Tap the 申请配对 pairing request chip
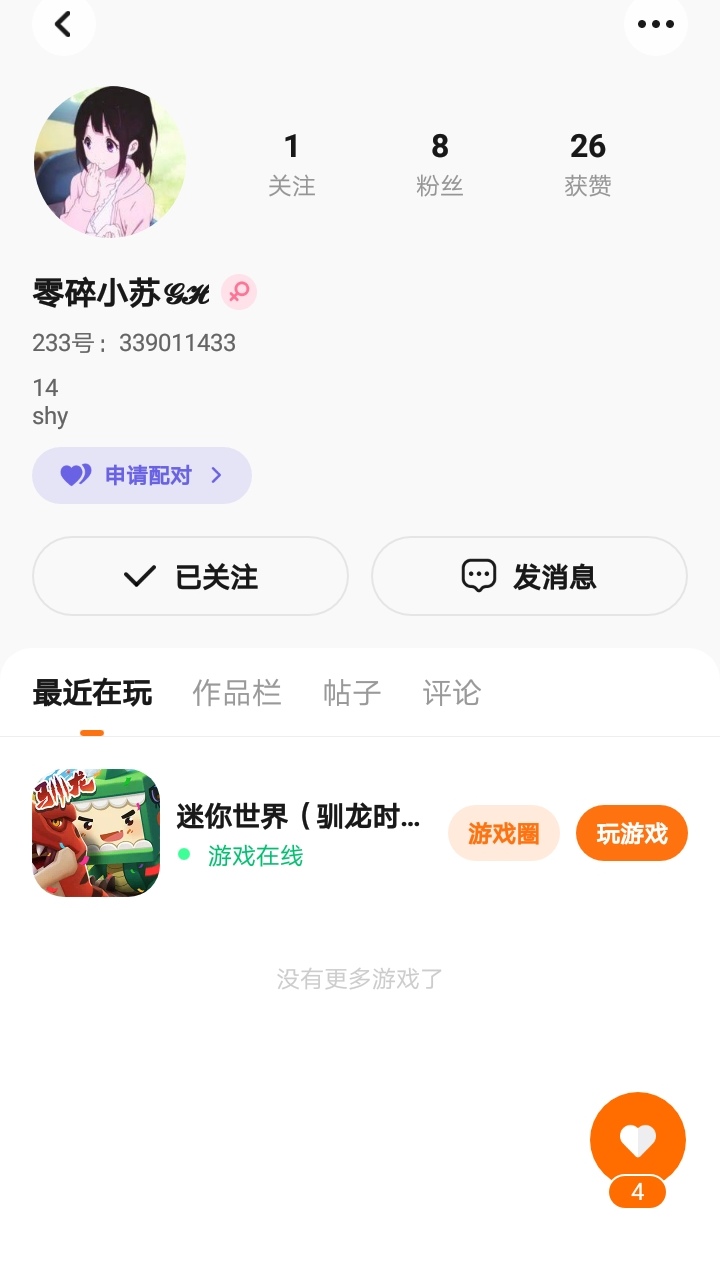 tap(142, 475)
